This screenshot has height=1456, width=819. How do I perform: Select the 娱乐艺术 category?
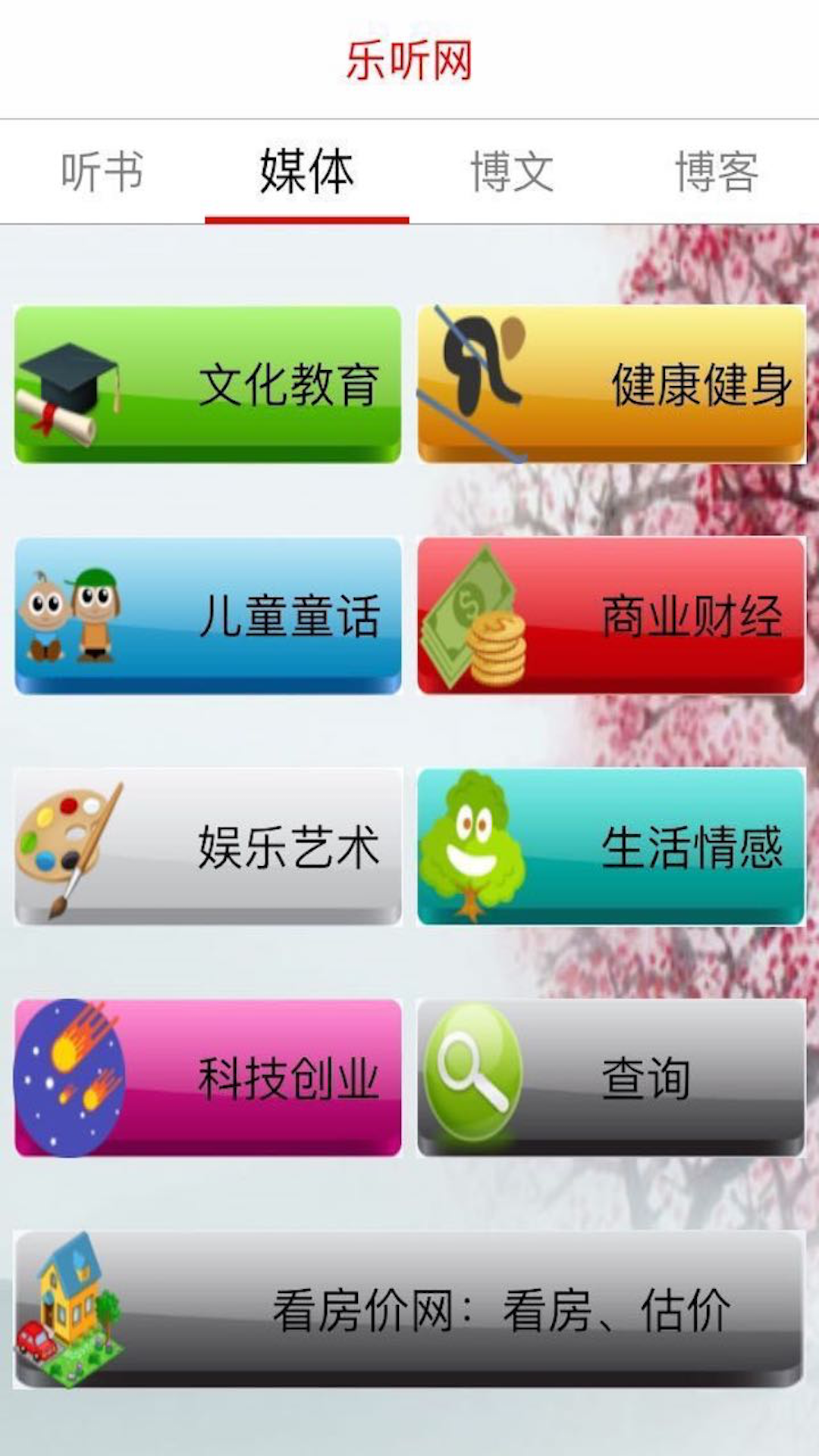pyautogui.click(x=208, y=847)
